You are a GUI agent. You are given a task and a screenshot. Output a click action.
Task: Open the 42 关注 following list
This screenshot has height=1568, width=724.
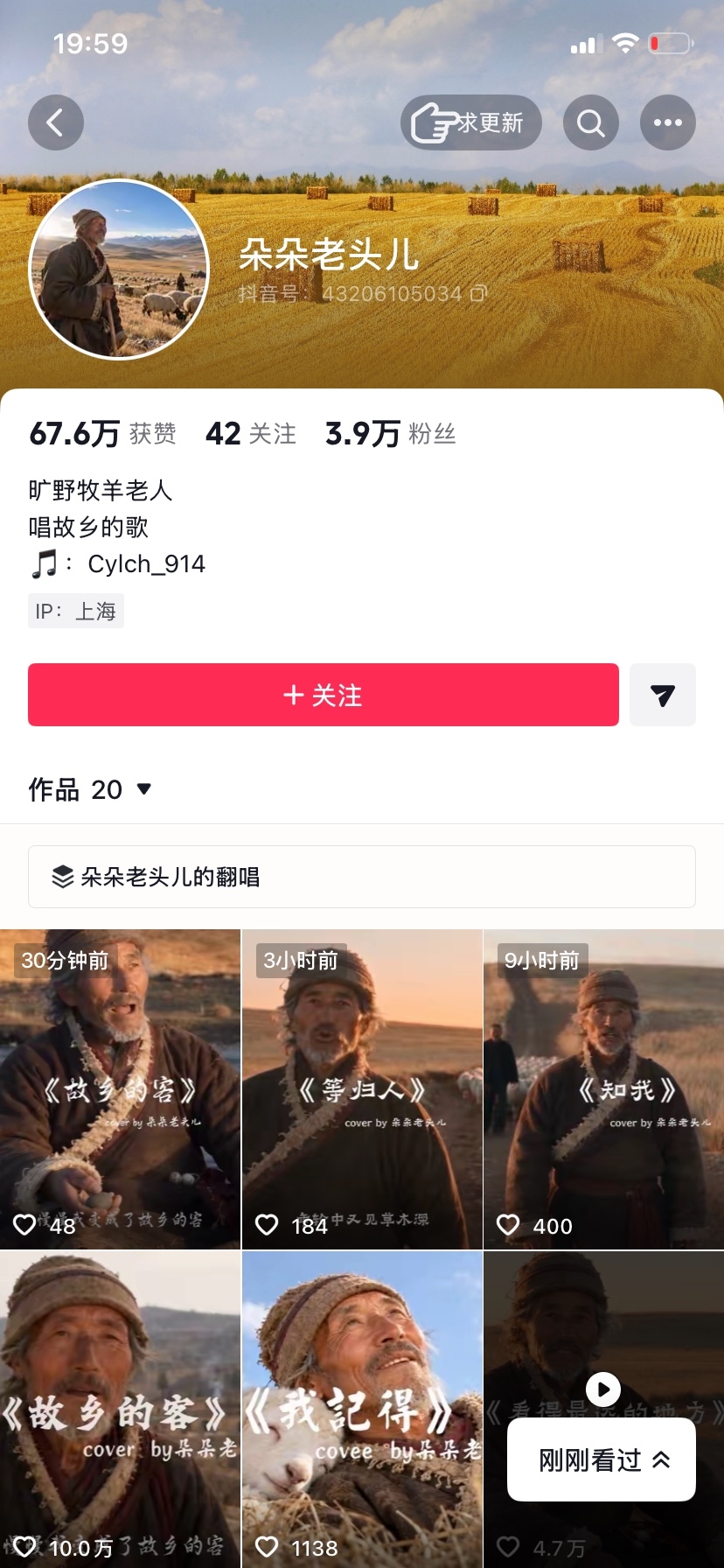[x=251, y=433]
